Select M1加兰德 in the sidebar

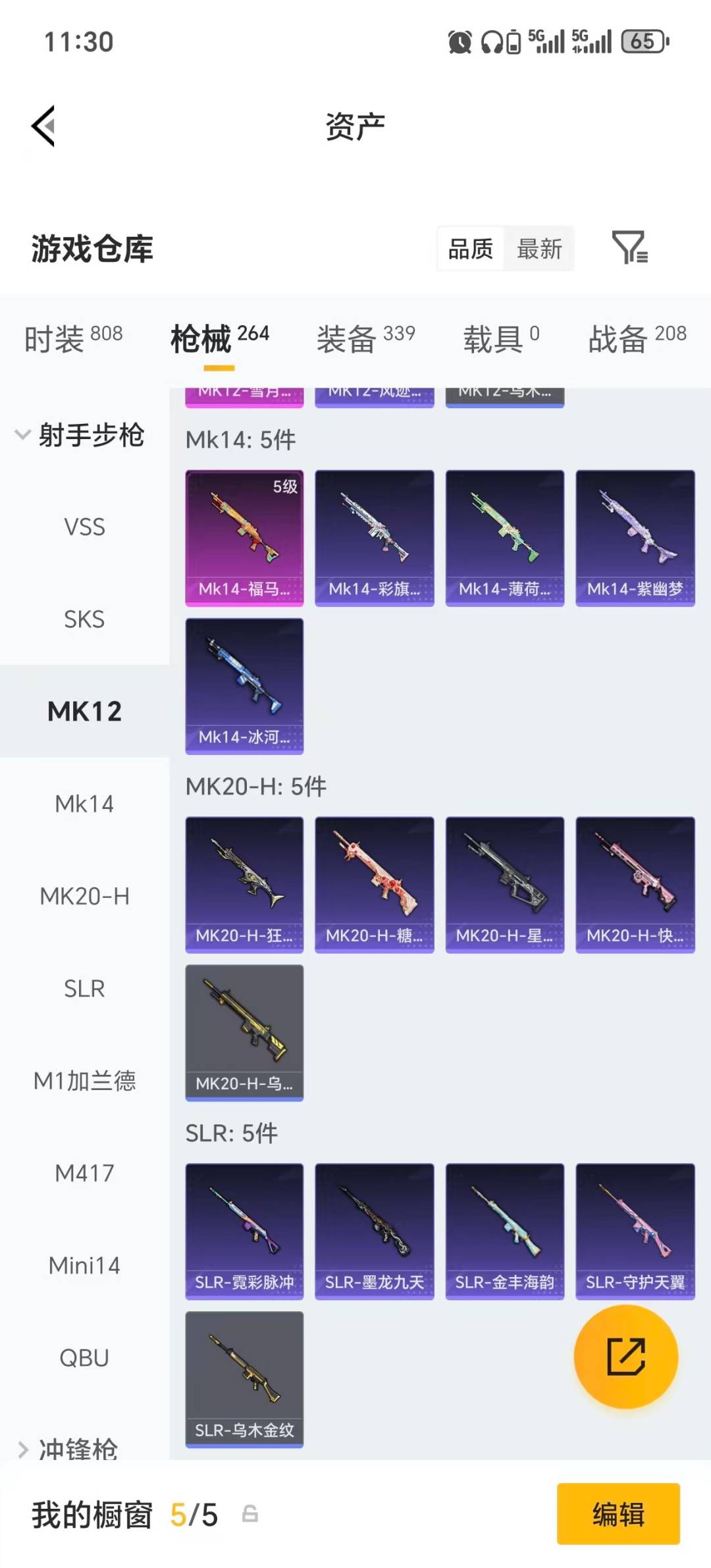[84, 1080]
